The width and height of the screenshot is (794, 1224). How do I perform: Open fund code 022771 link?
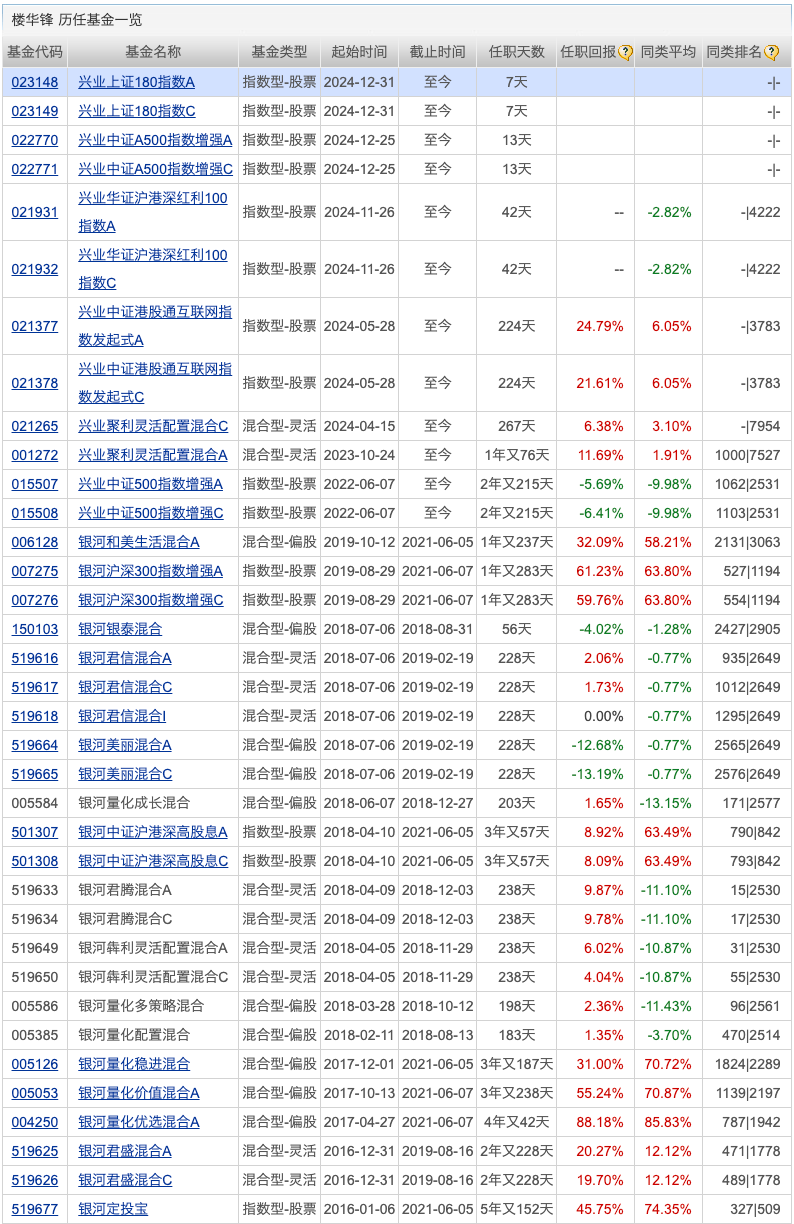[34, 169]
